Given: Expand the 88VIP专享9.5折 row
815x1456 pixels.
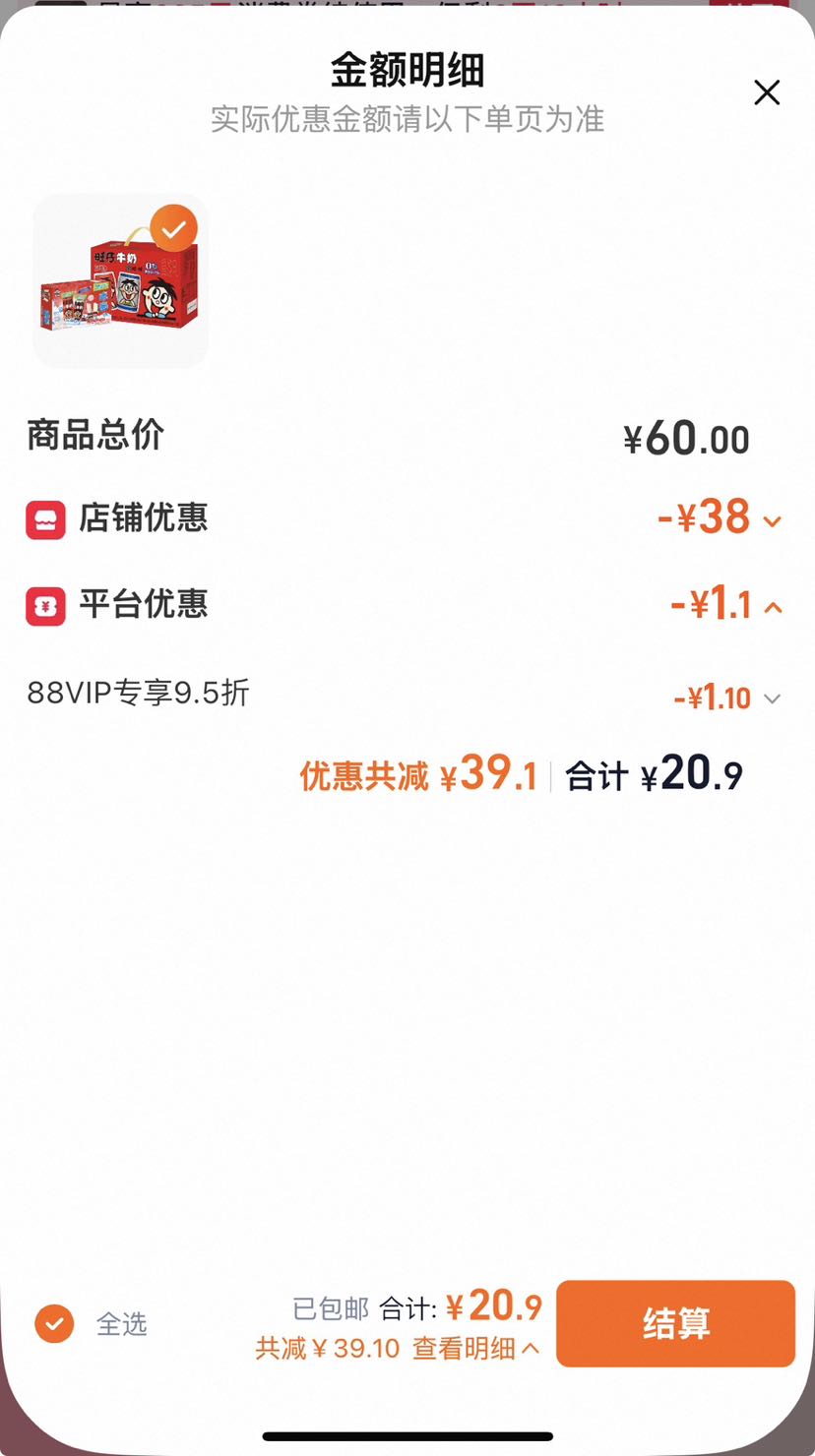Looking at the screenshot, I should [x=773, y=698].
